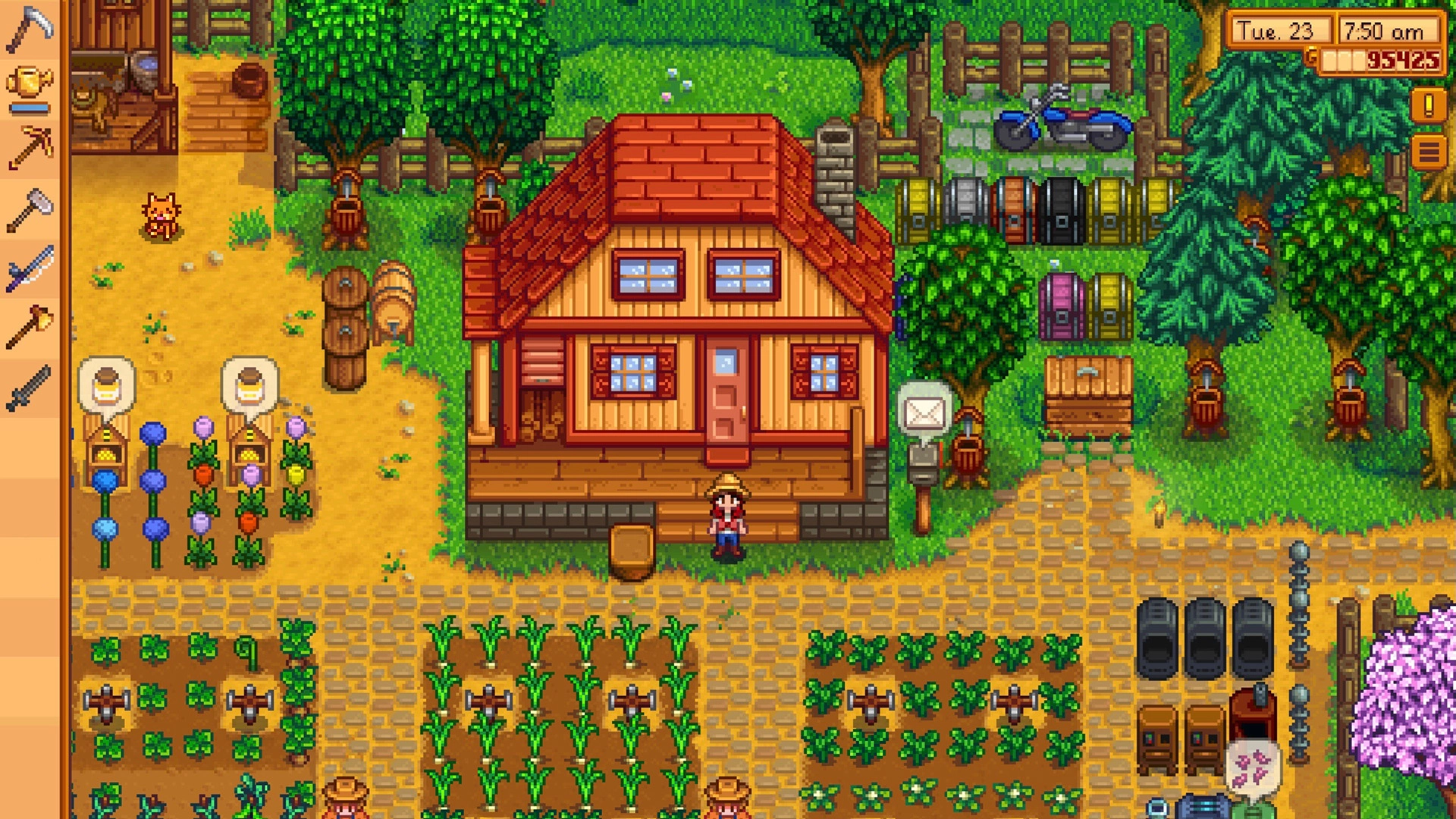Open the journal exclamation button
This screenshot has height=819, width=1456.
(x=1428, y=105)
